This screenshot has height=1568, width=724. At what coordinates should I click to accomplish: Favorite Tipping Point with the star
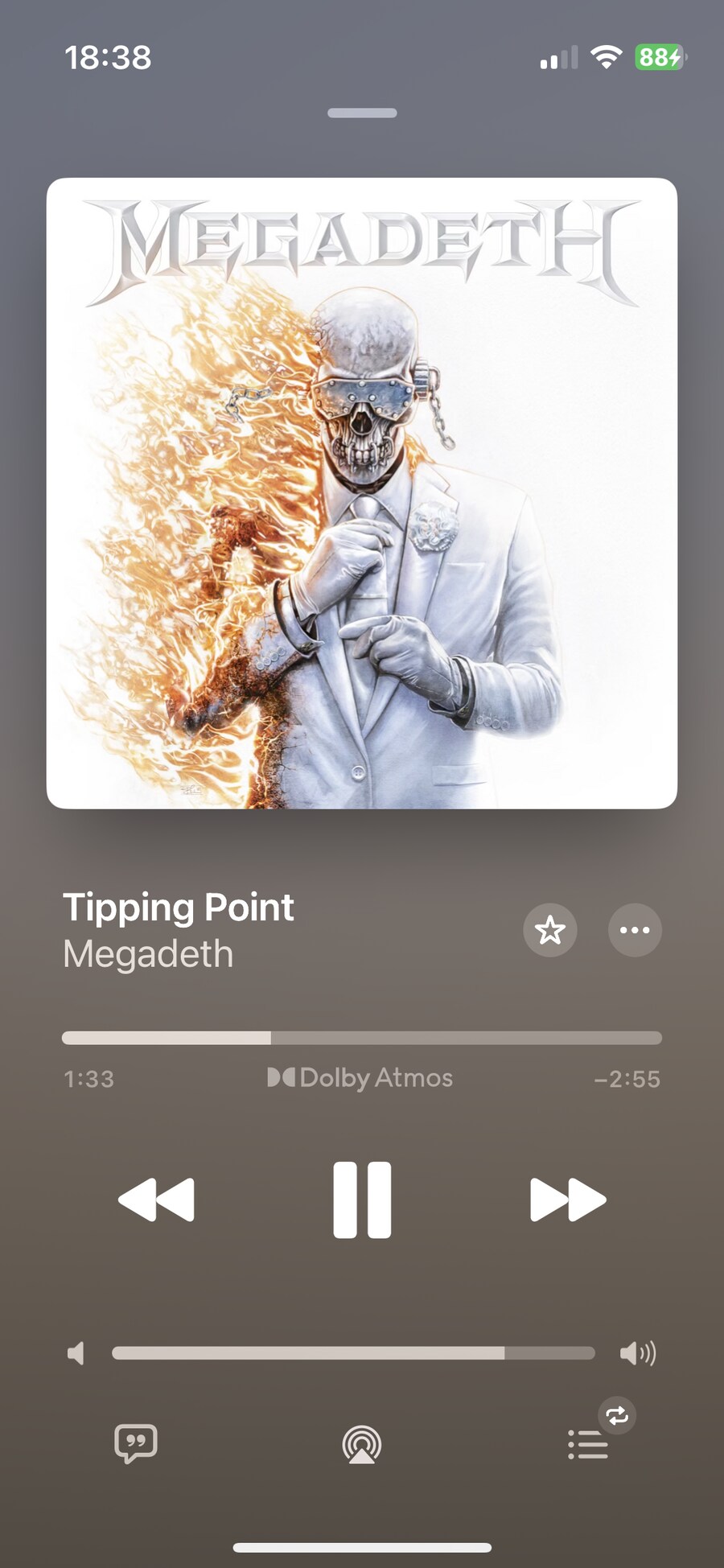[x=550, y=930]
